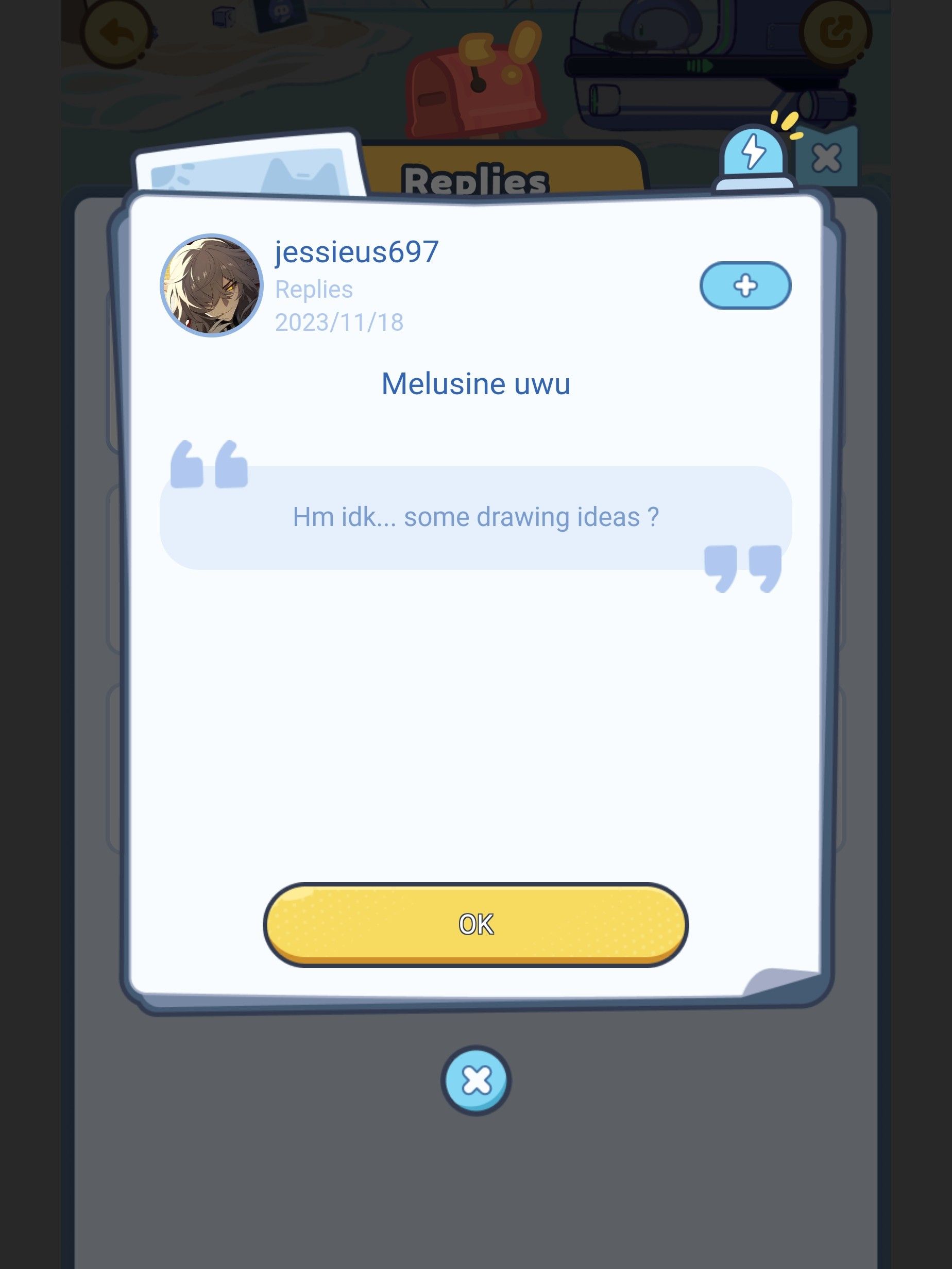Open jessieus697's profile avatar

tap(212, 285)
